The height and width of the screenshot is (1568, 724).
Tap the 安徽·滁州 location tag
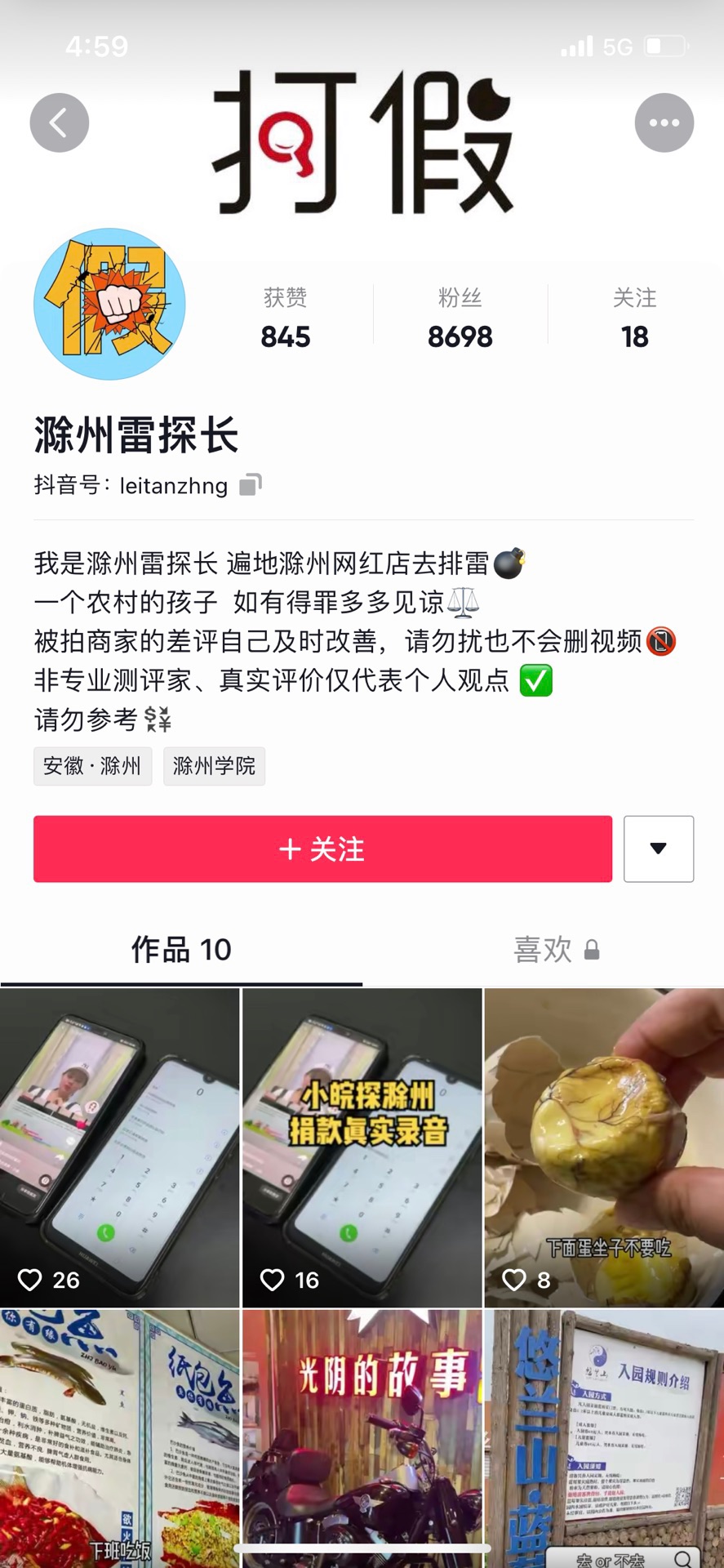92,766
